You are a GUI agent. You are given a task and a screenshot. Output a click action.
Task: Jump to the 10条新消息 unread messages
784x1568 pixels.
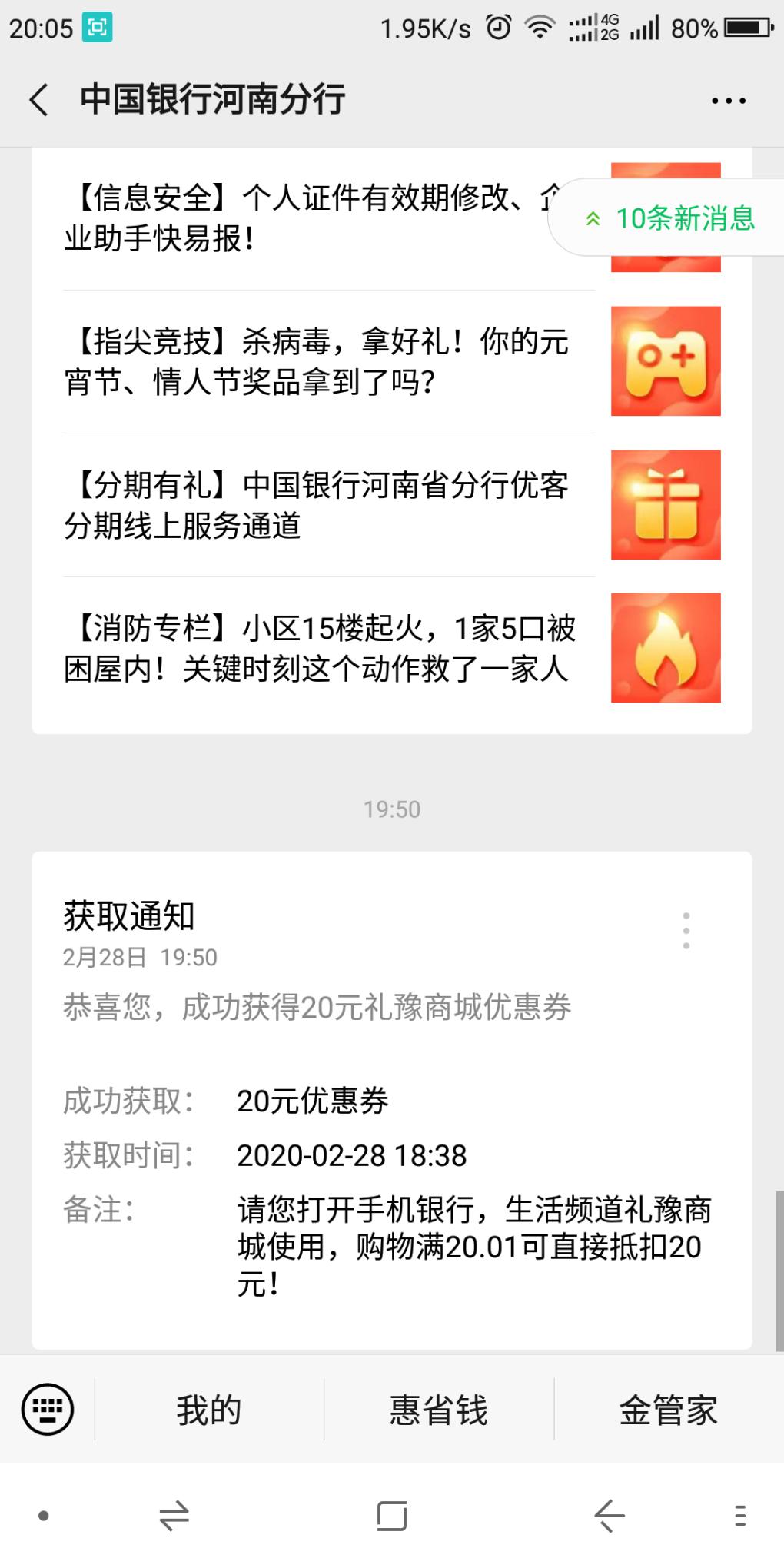click(670, 218)
